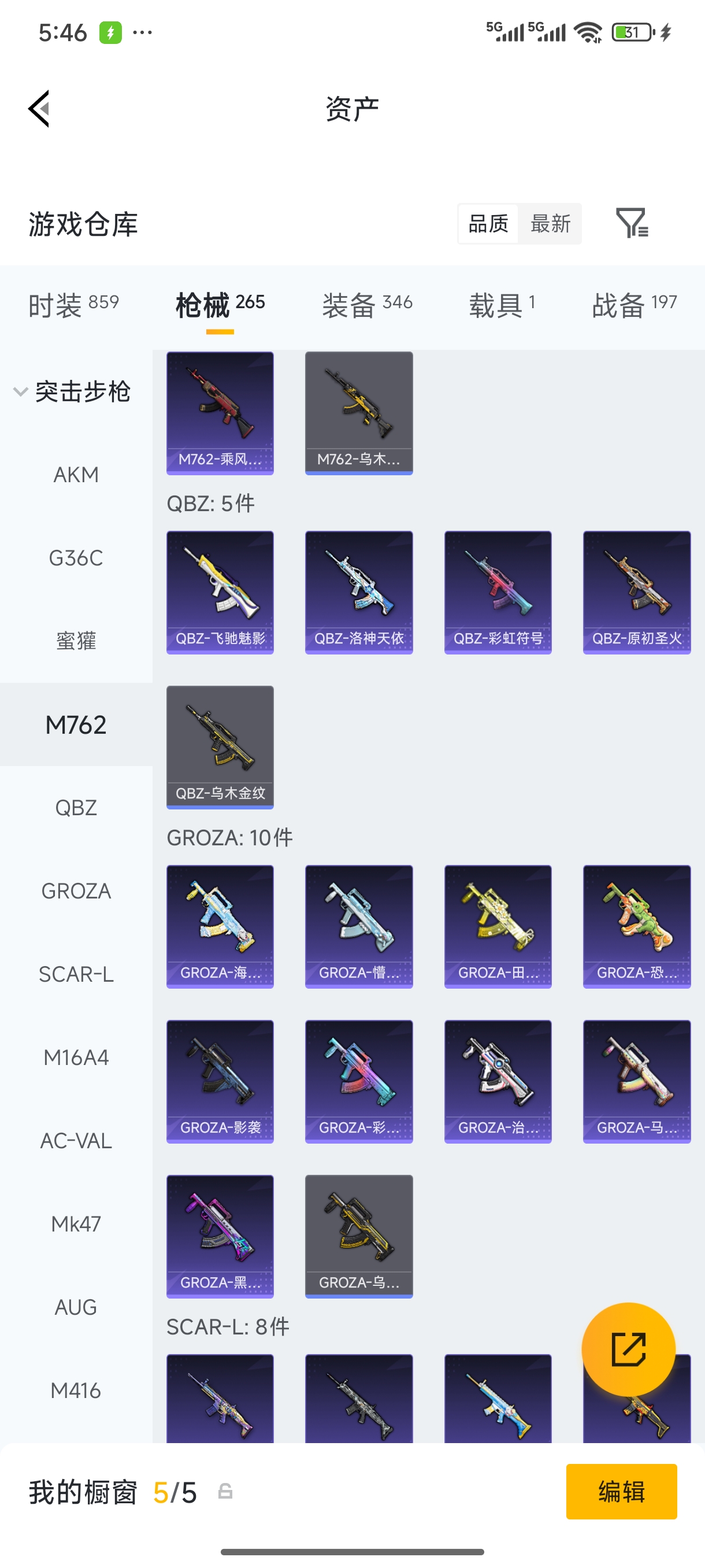The width and height of the screenshot is (705, 1568).
Task: Select the 品质 sort option
Action: point(488,223)
